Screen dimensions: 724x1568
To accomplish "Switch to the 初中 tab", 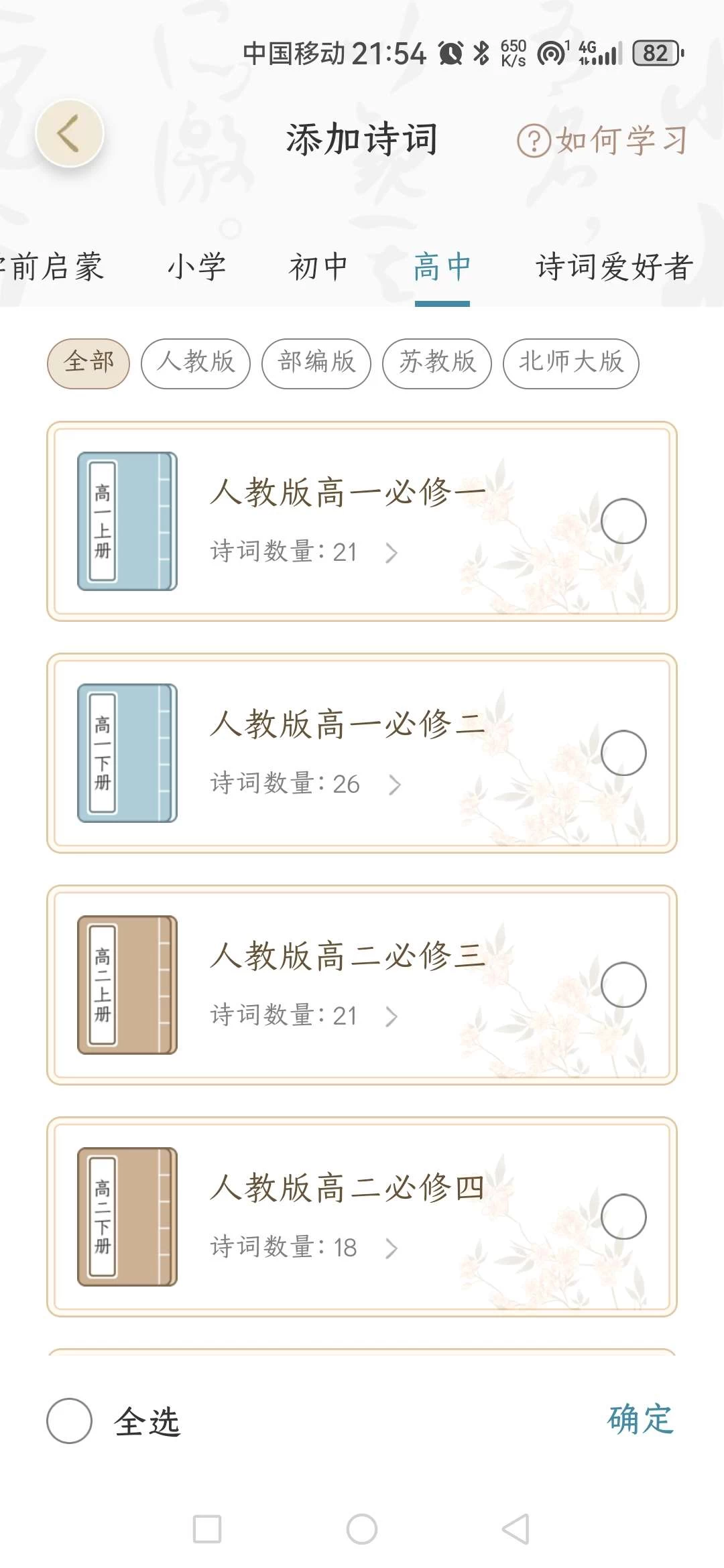I will (x=318, y=267).
